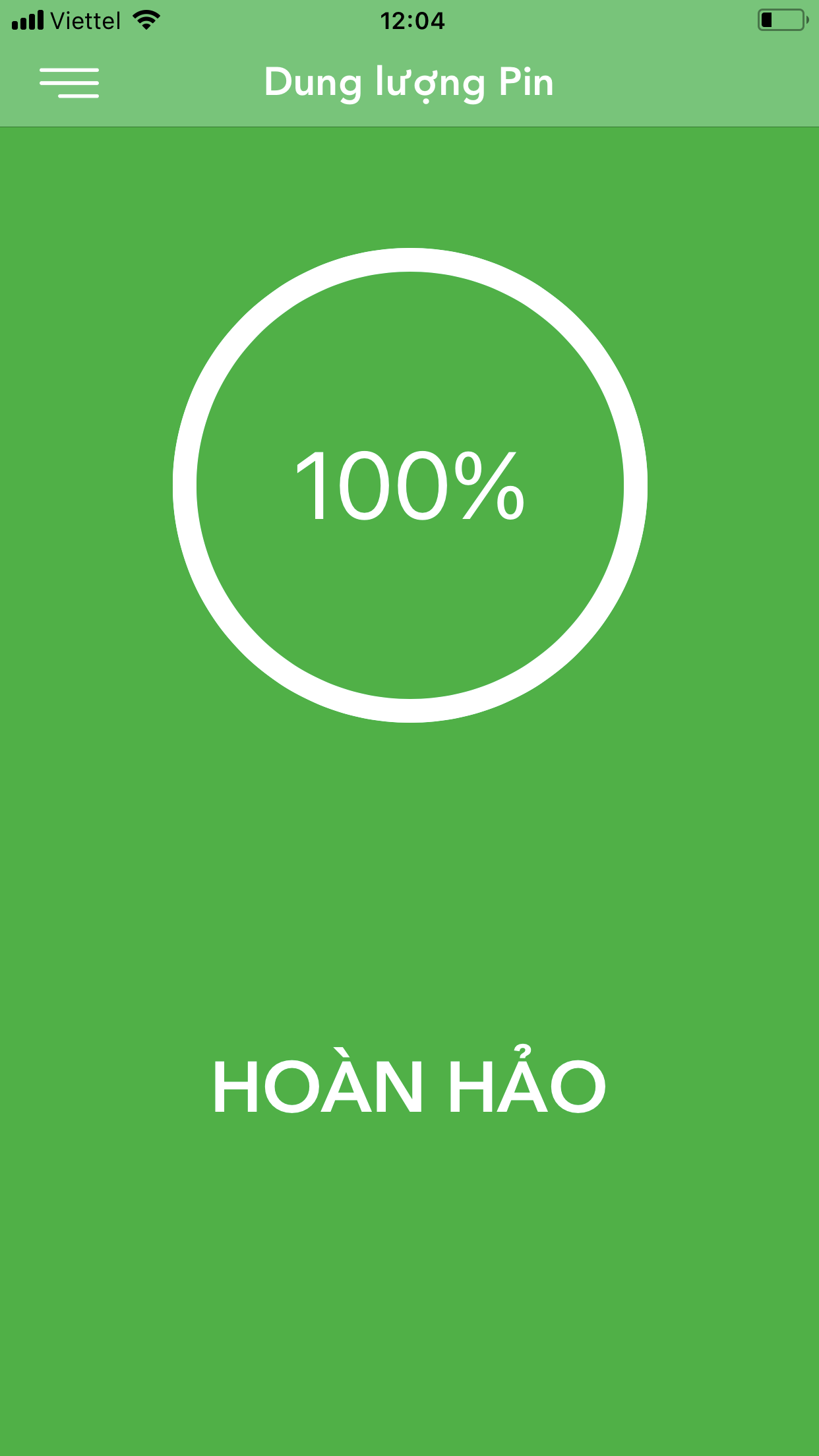Open the hamburger drawer menu
This screenshot has width=819, height=1456.
(69, 83)
